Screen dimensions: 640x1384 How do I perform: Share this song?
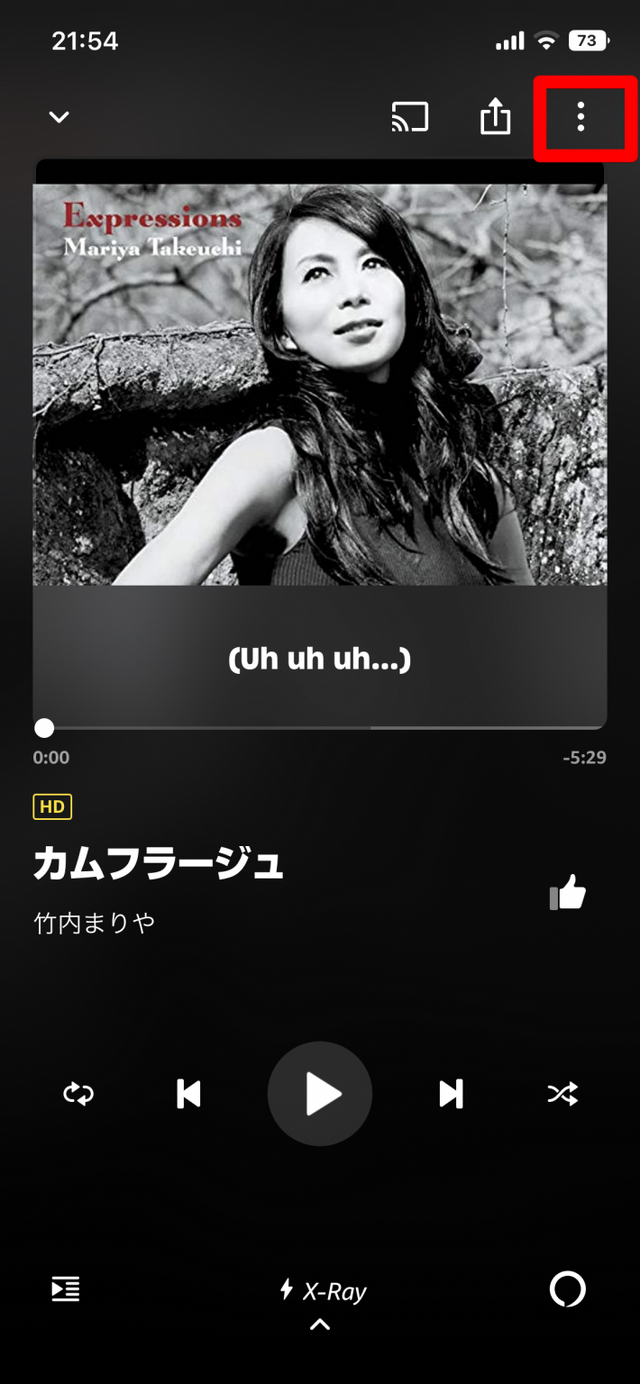tap(495, 117)
